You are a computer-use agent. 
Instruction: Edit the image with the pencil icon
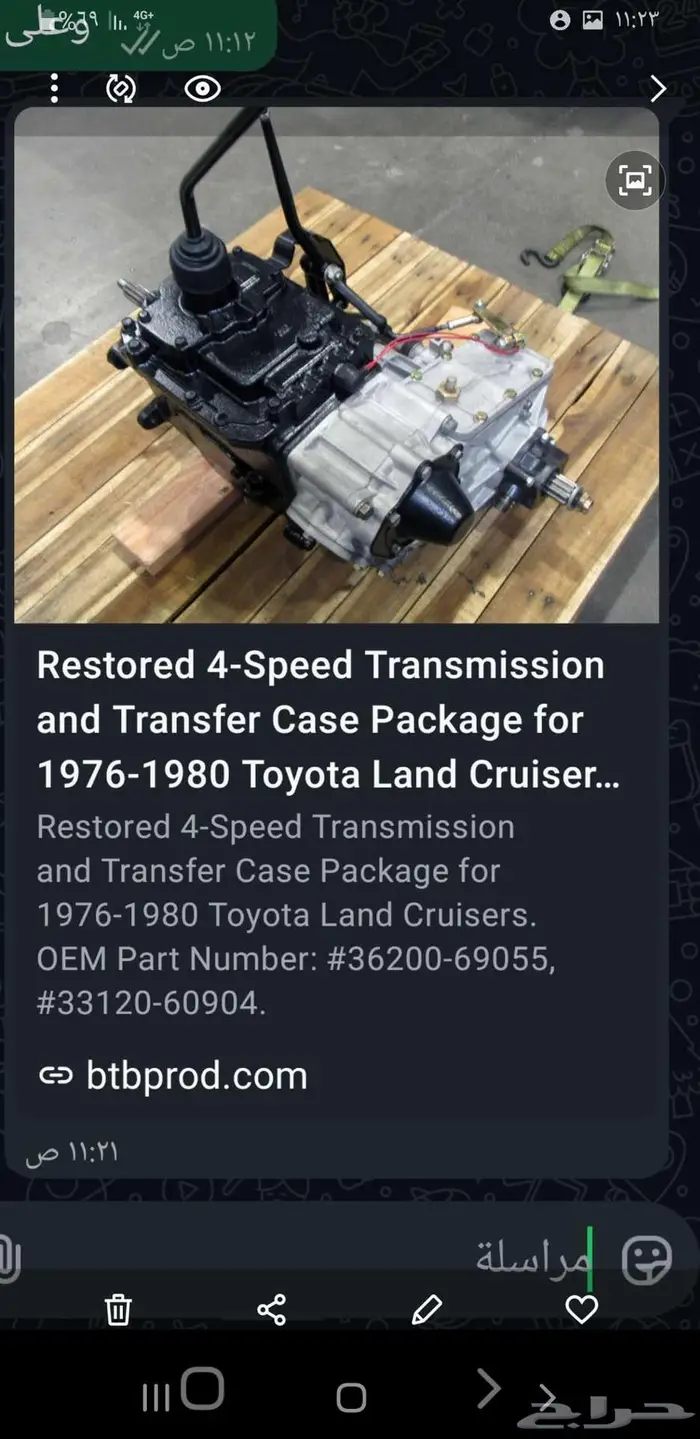point(426,1309)
